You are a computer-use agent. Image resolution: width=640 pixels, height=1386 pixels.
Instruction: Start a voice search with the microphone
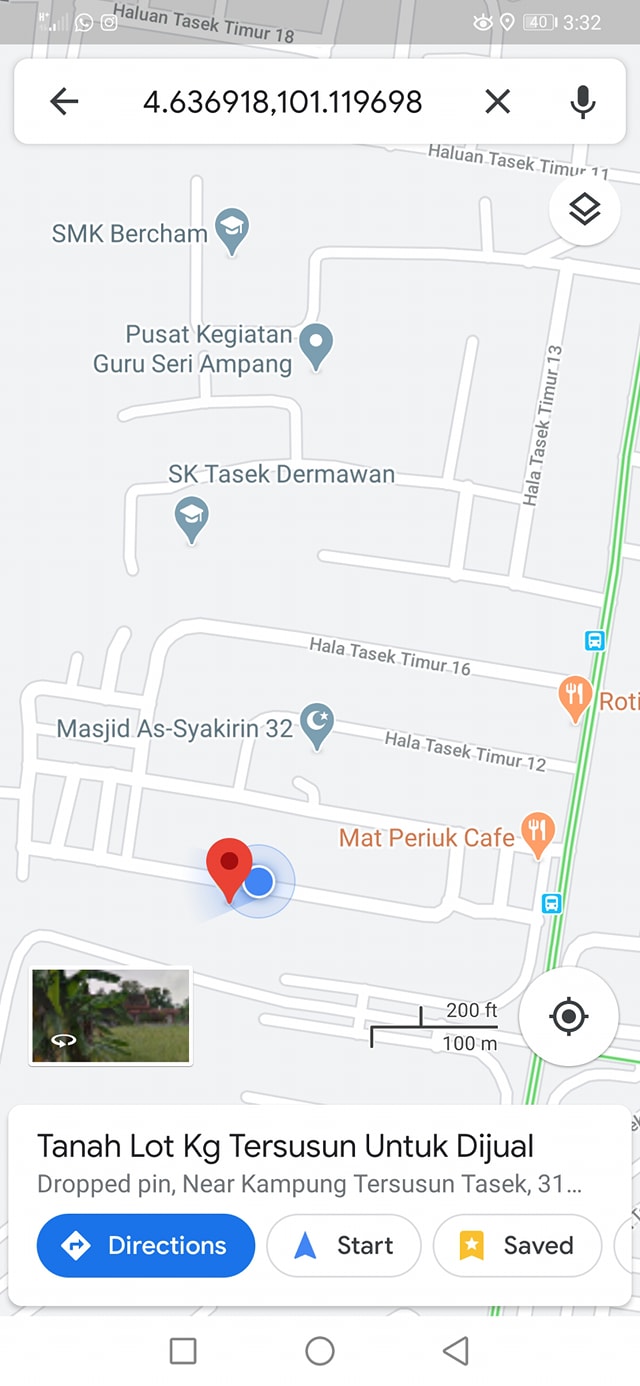pos(583,101)
